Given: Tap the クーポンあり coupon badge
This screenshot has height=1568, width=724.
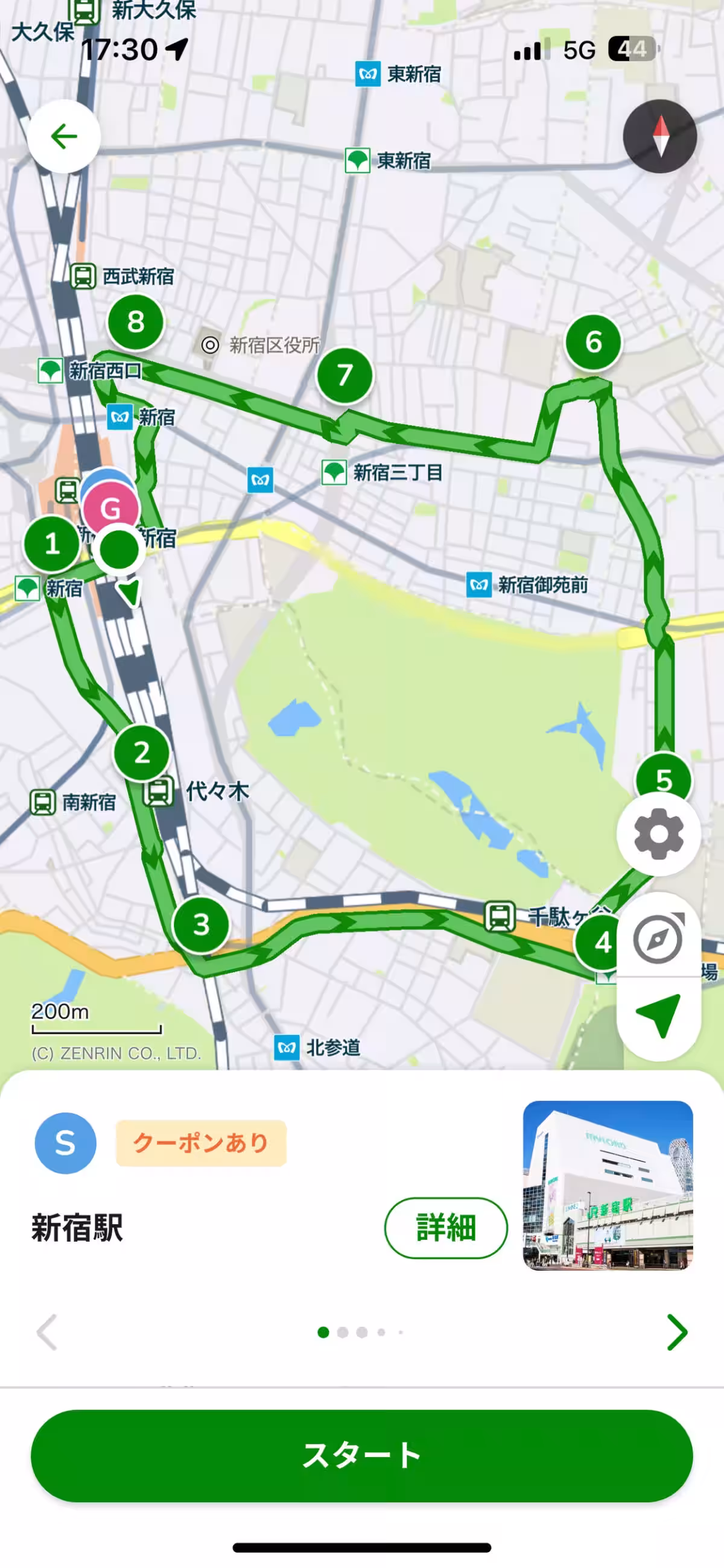Looking at the screenshot, I should point(200,1142).
